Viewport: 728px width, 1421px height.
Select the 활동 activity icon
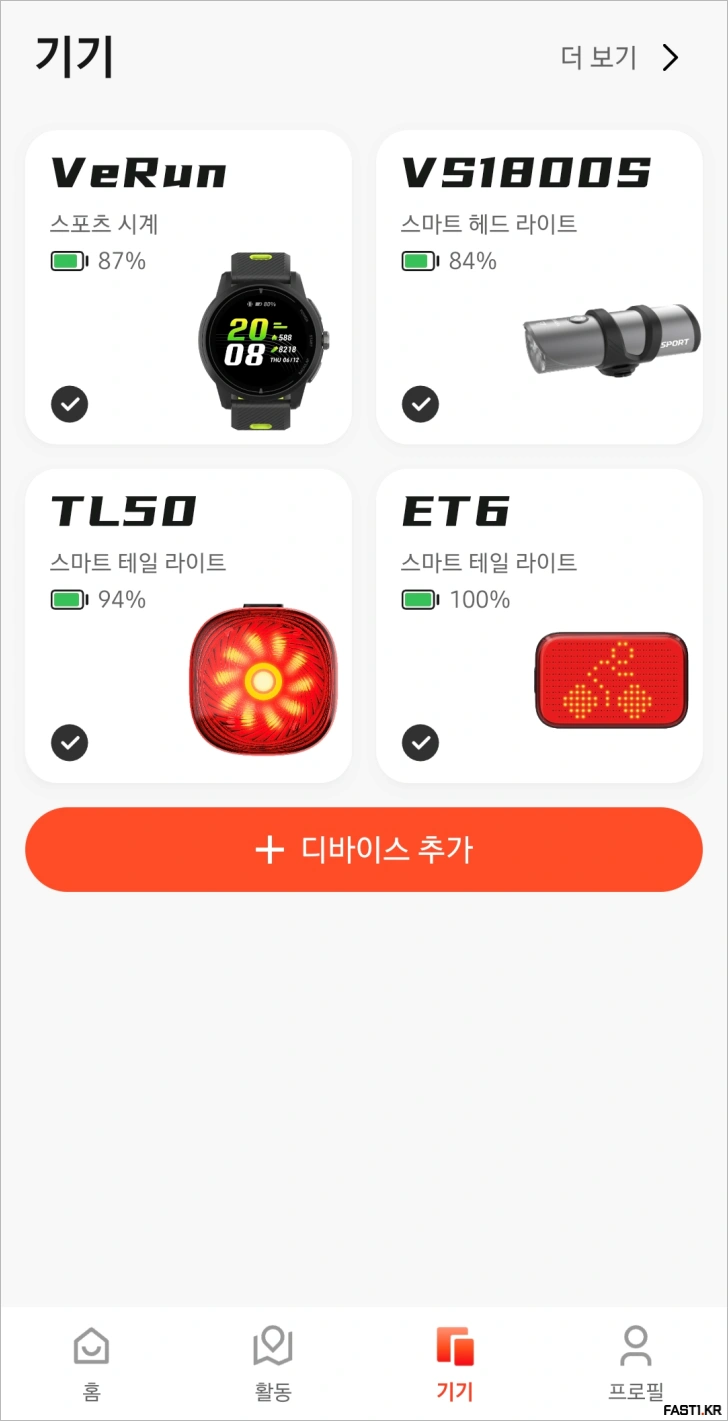[x=272, y=1347]
